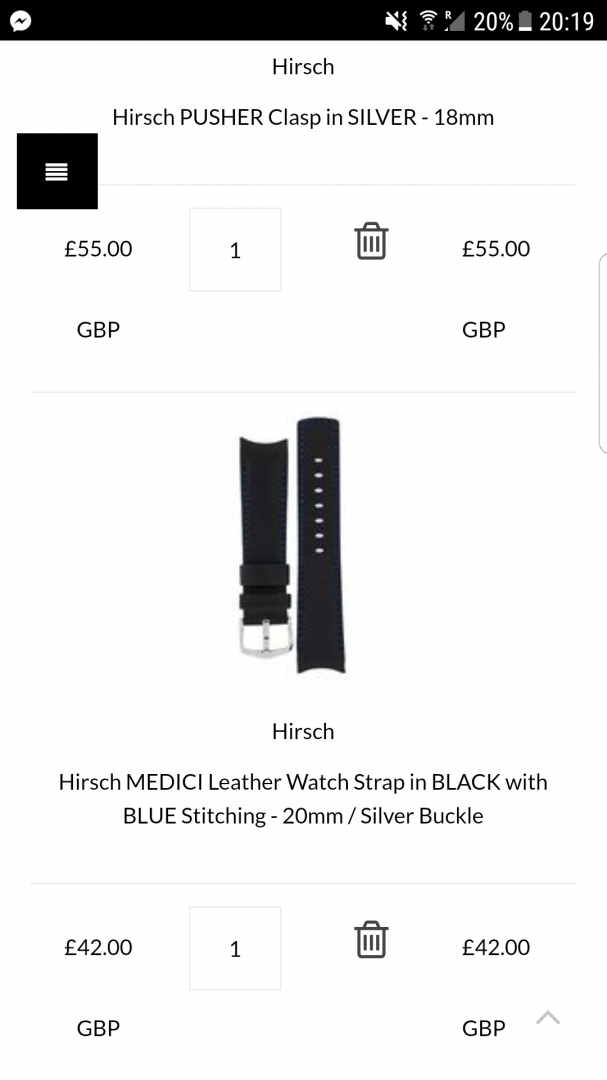Open Hirsch PUSHER Clasp in SILVER product
The image size is (607, 1080).
click(x=303, y=117)
